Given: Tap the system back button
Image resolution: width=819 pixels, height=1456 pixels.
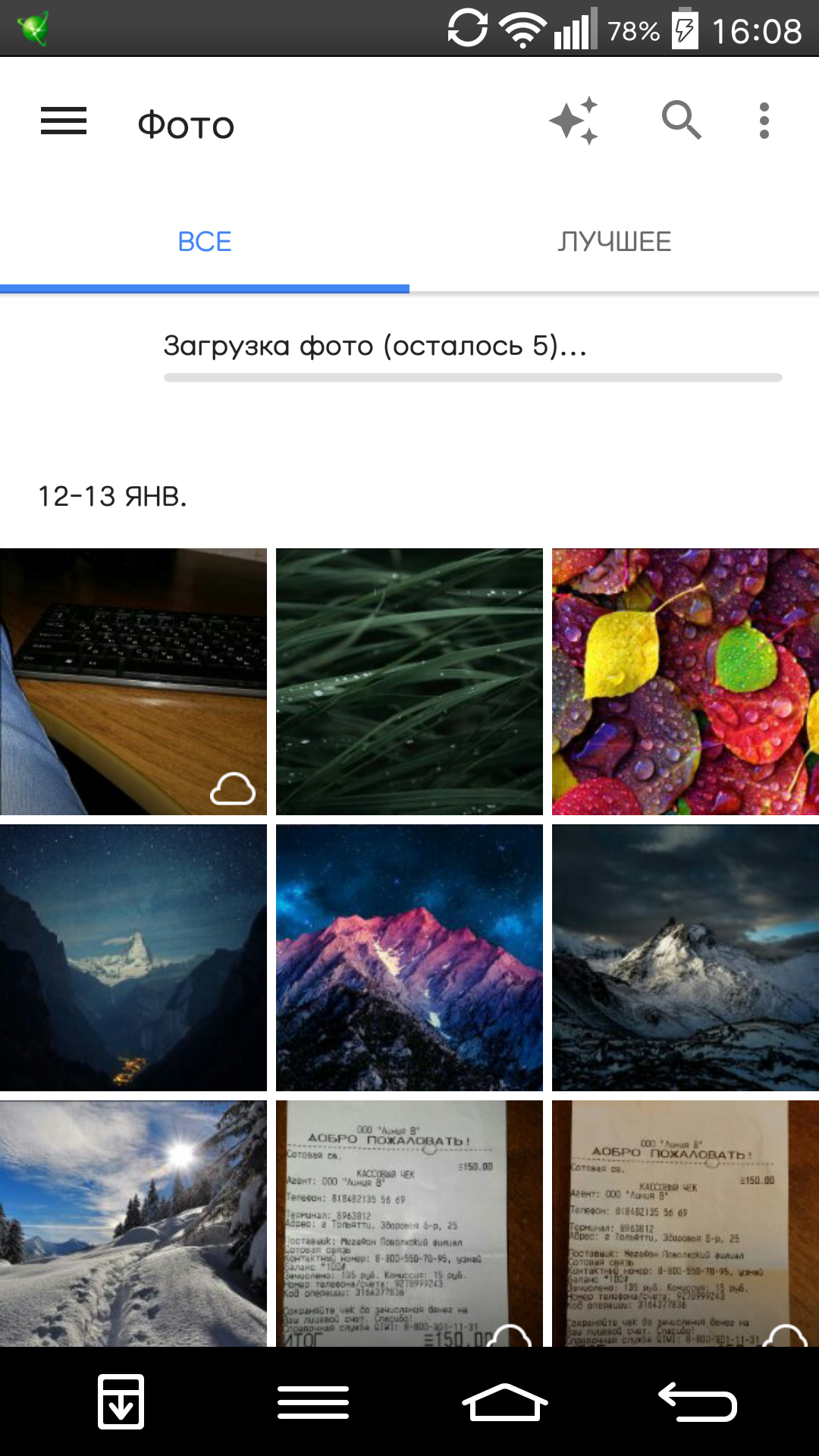Looking at the screenshot, I should (697, 1402).
